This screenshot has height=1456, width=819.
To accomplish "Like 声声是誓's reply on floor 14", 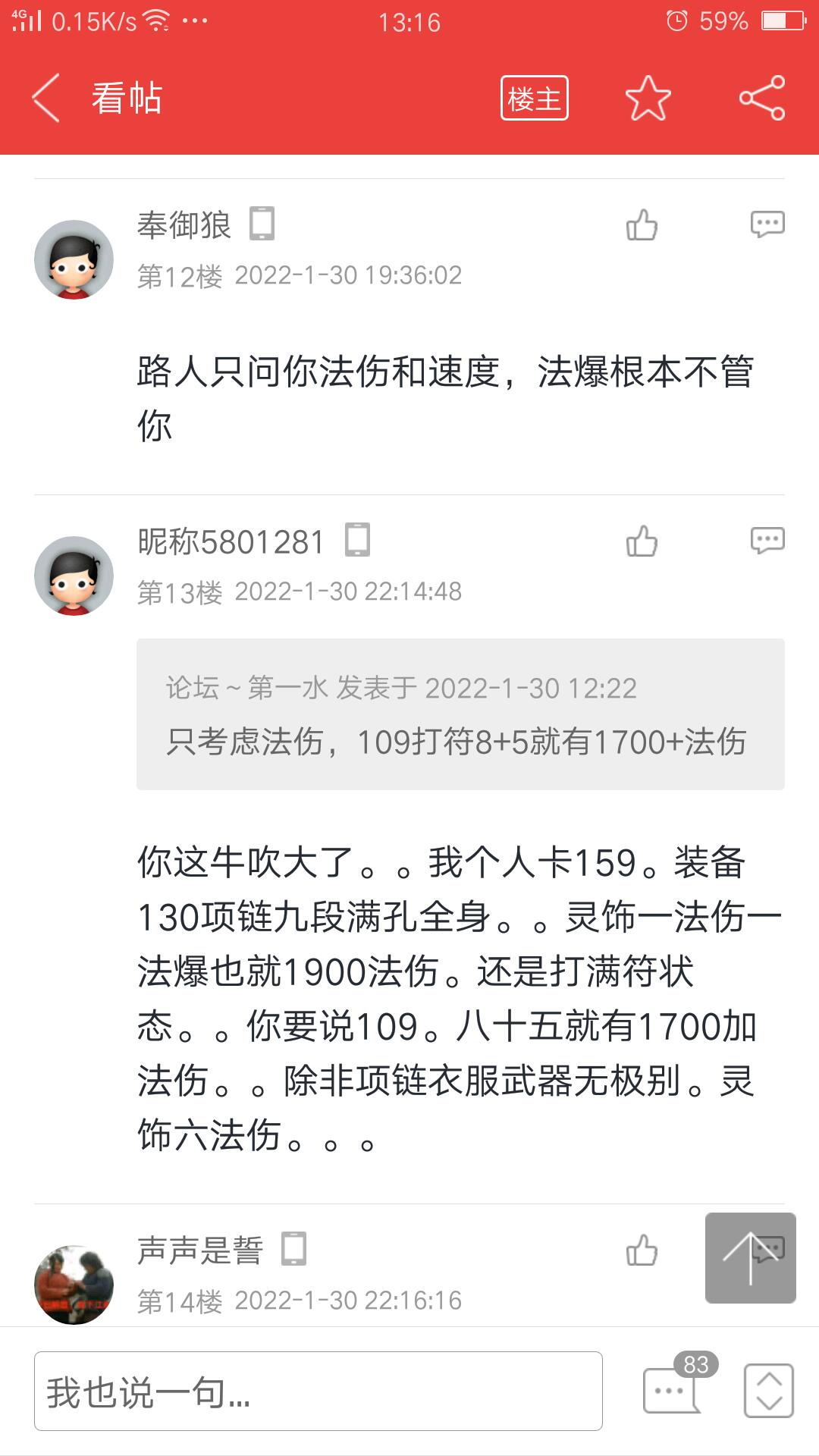I will coord(642,1250).
